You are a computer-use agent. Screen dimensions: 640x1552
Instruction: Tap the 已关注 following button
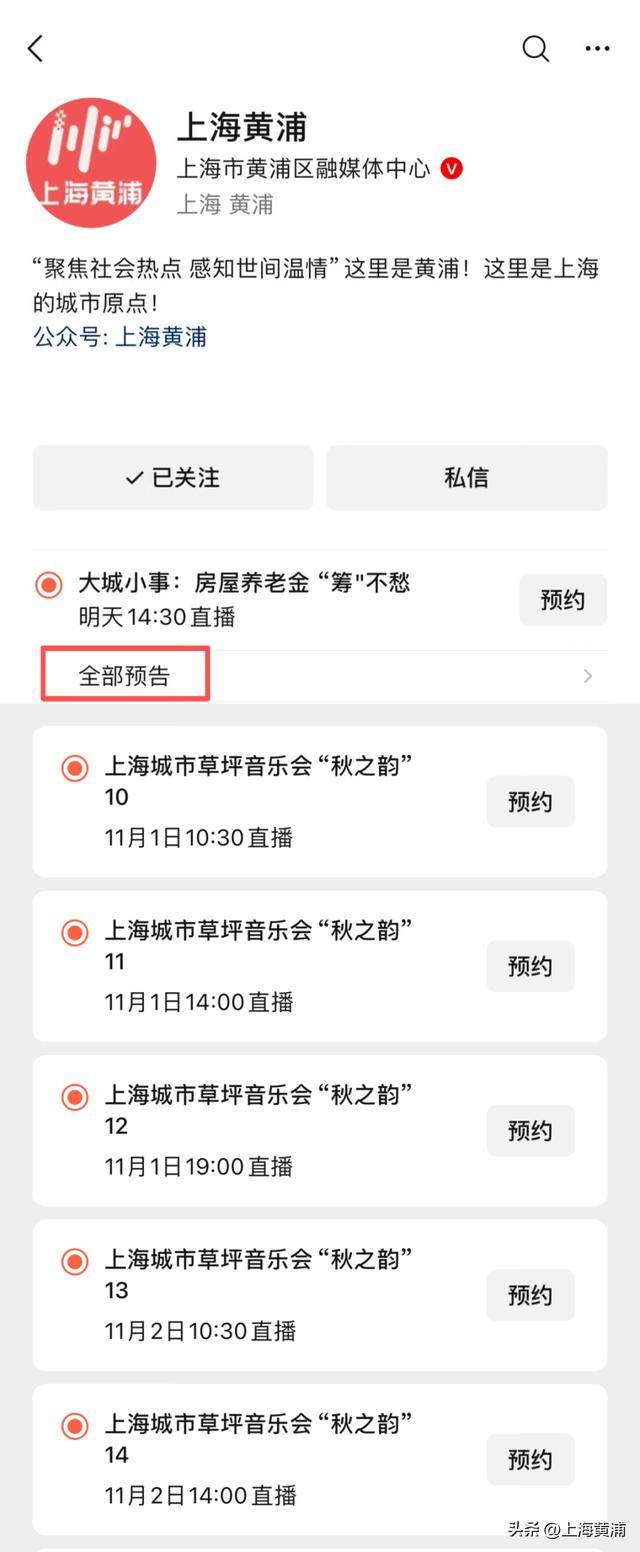click(x=173, y=478)
